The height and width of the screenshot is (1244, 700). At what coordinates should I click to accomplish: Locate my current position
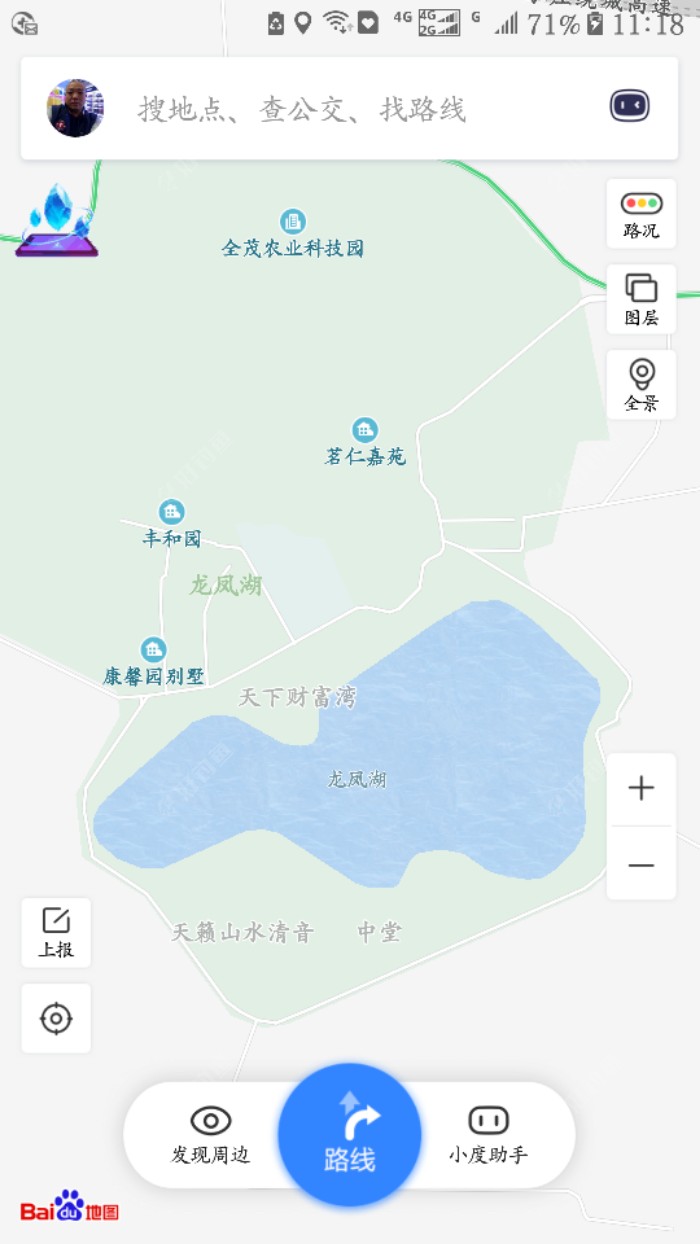coord(56,1018)
